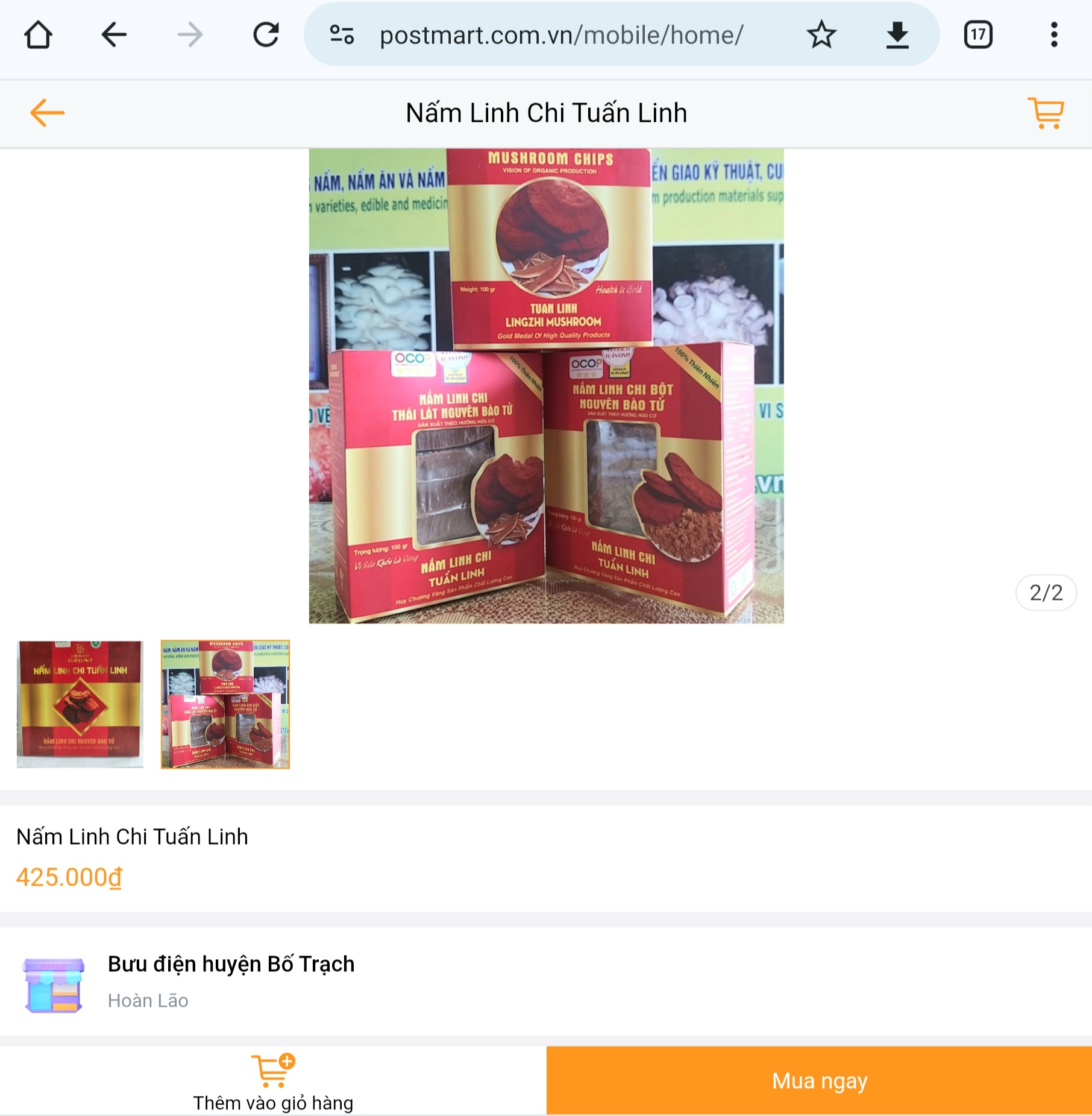1092x1116 pixels.
Task: Go back using the orange arrow
Action: 47,113
